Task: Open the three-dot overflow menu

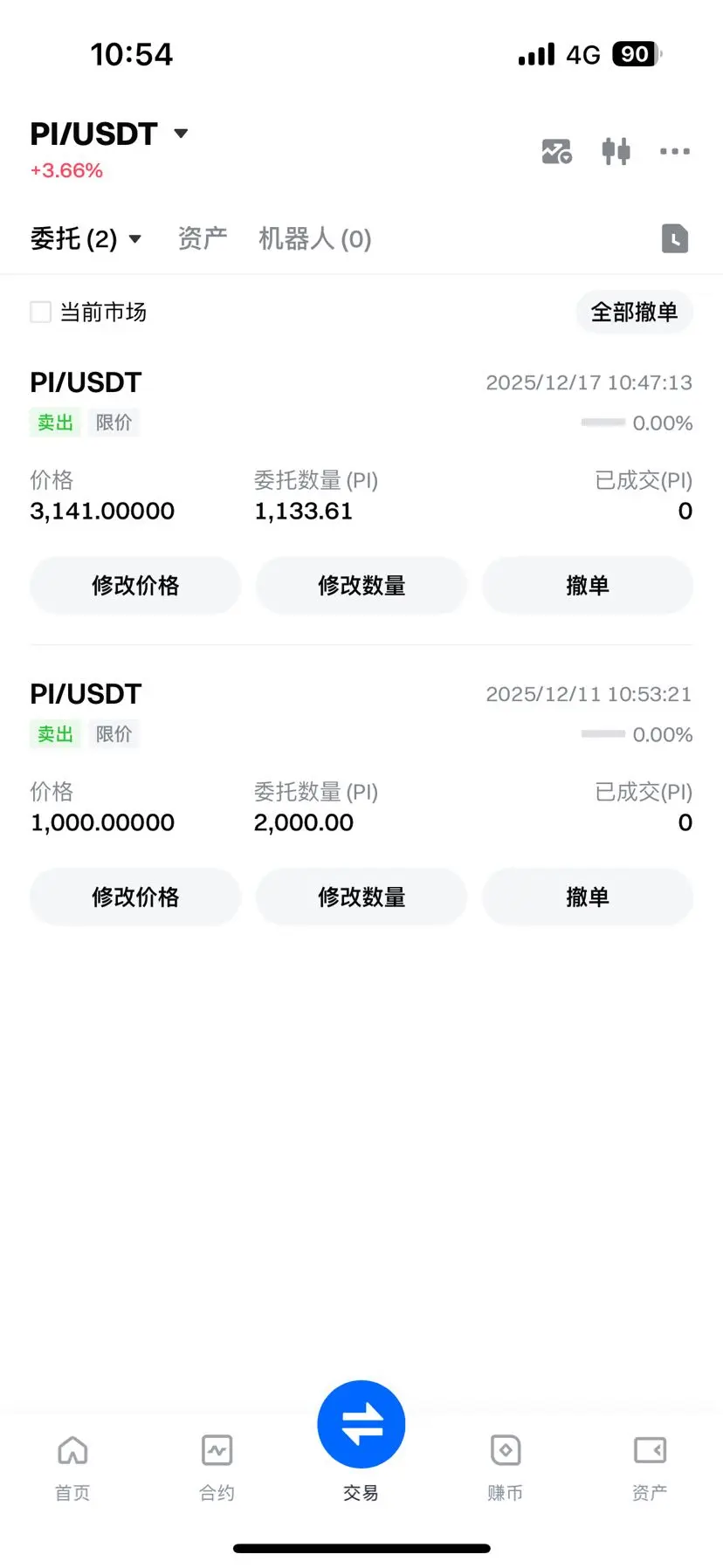Action: (x=674, y=151)
